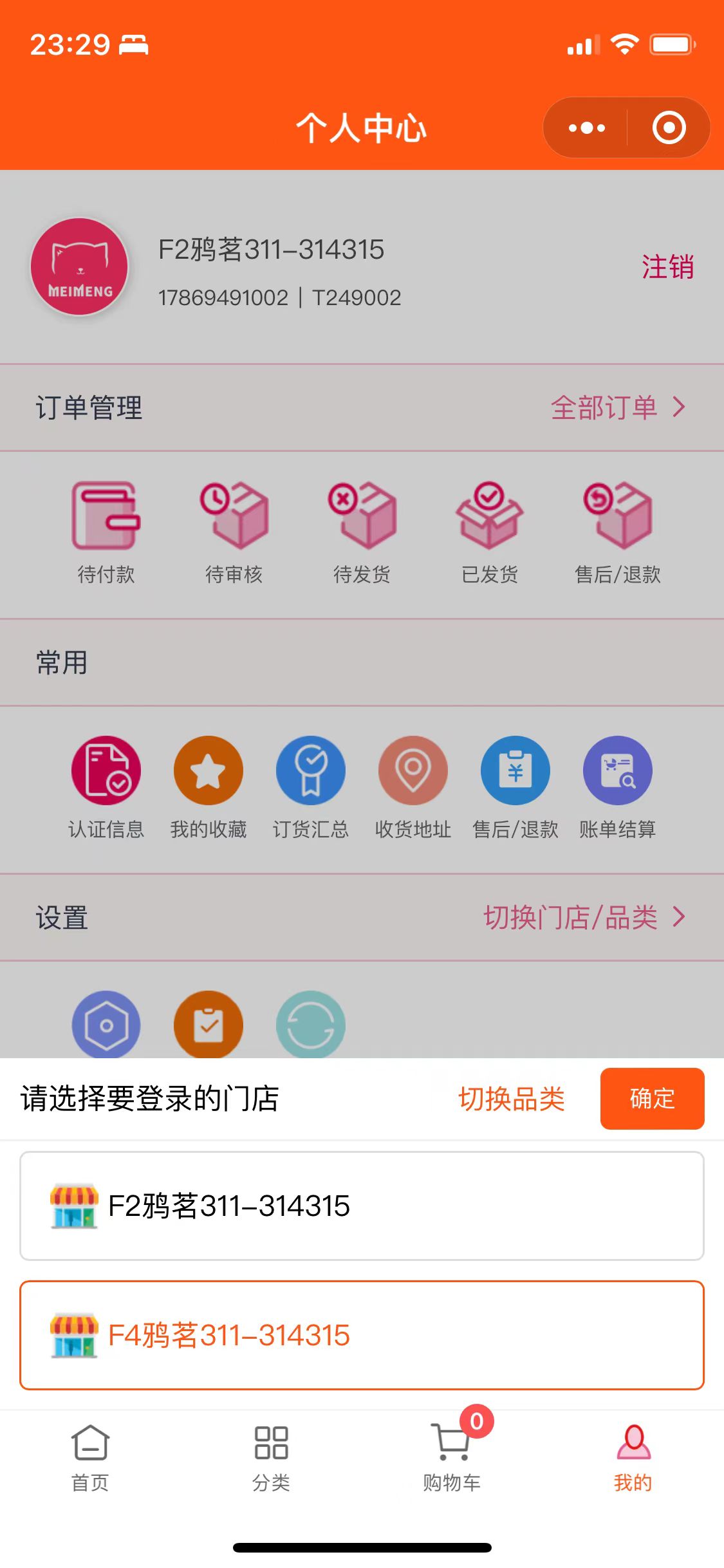Open the mini program more options menu

point(586,127)
